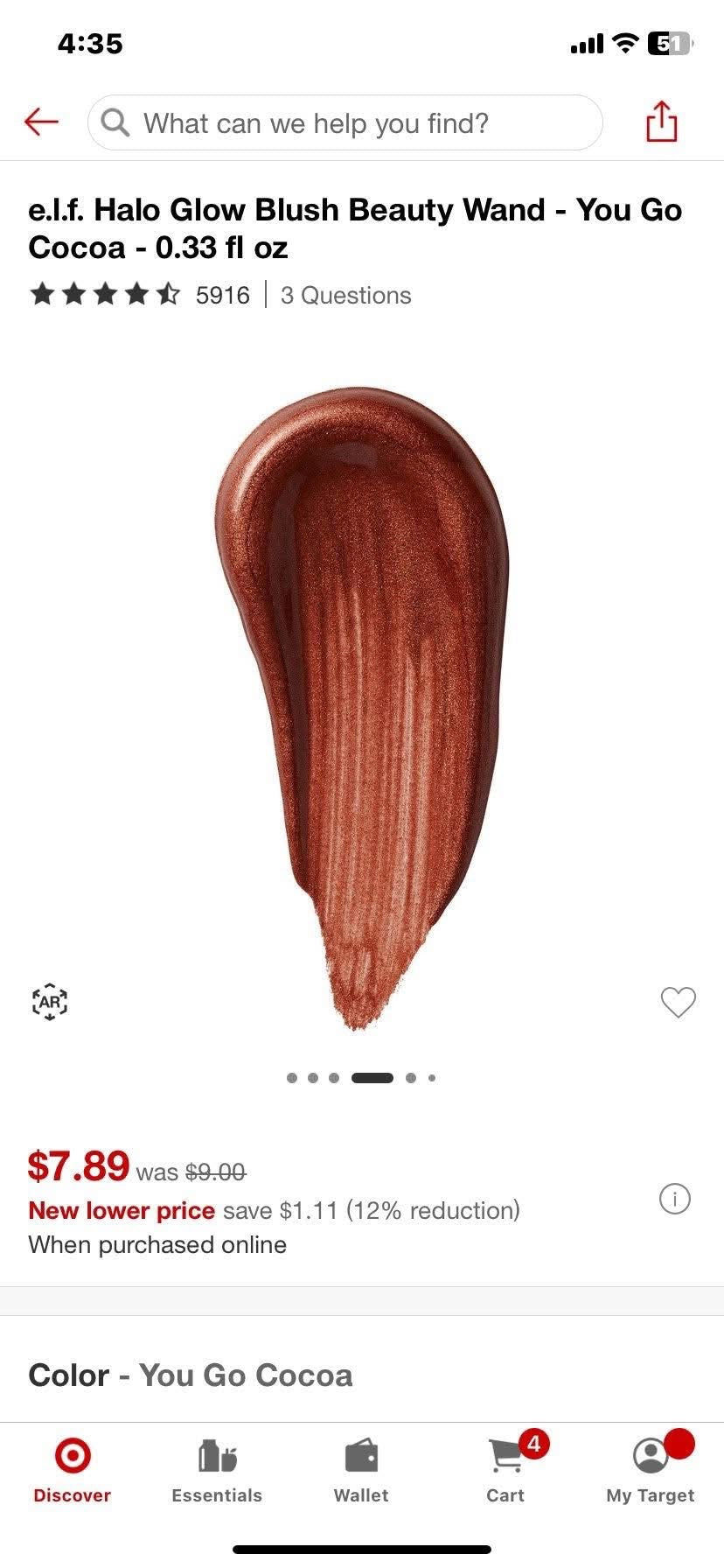Open the Wallet tab

coord(361,1471)
